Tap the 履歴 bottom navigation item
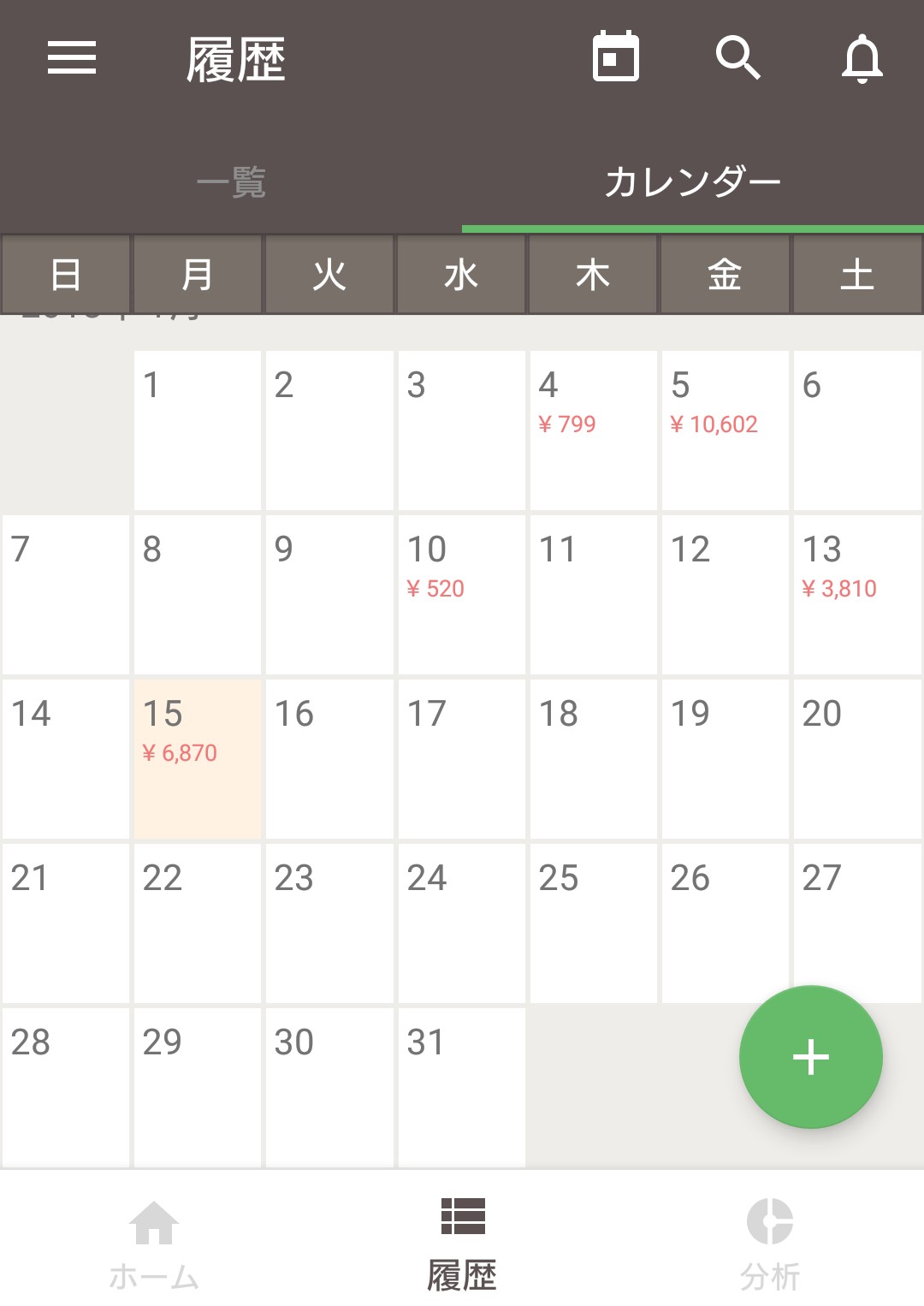This screenshot has width=924, height=1306. pyautogui.click(x=462, y=1244)
